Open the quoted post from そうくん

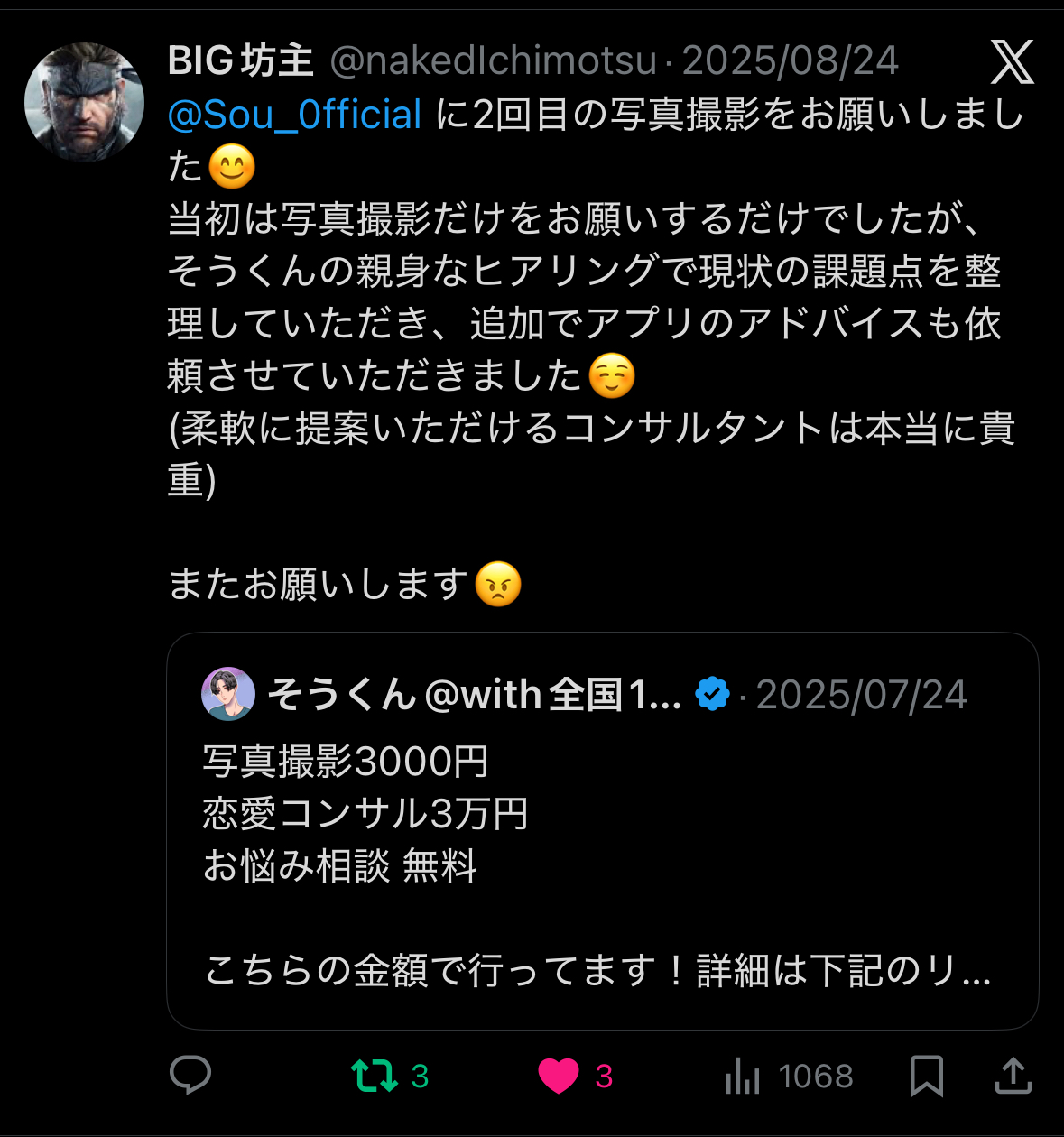tap(602, 830)
